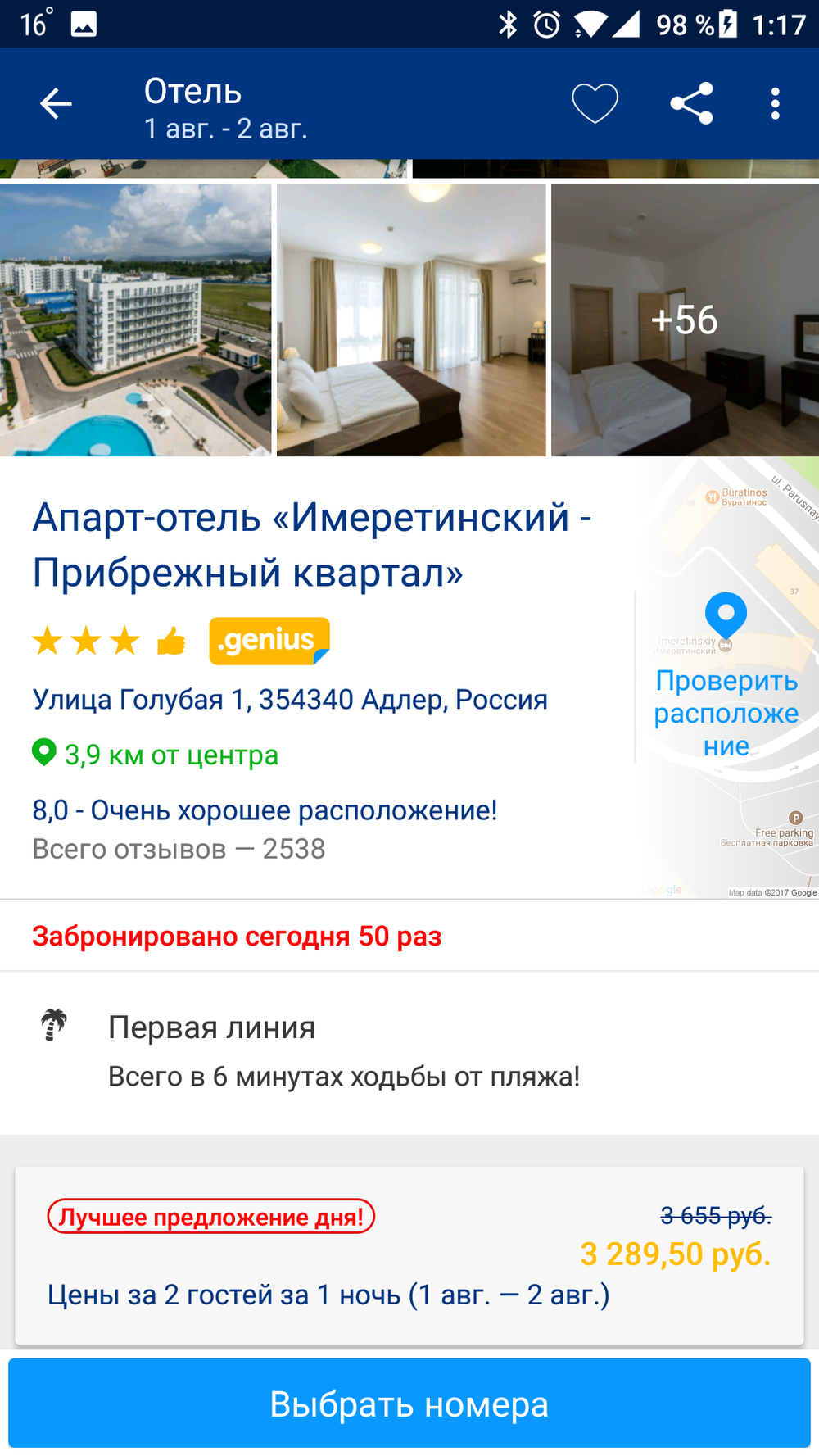Open the three-dot overflow menu

pyautogui.click(x=775, y=104)
